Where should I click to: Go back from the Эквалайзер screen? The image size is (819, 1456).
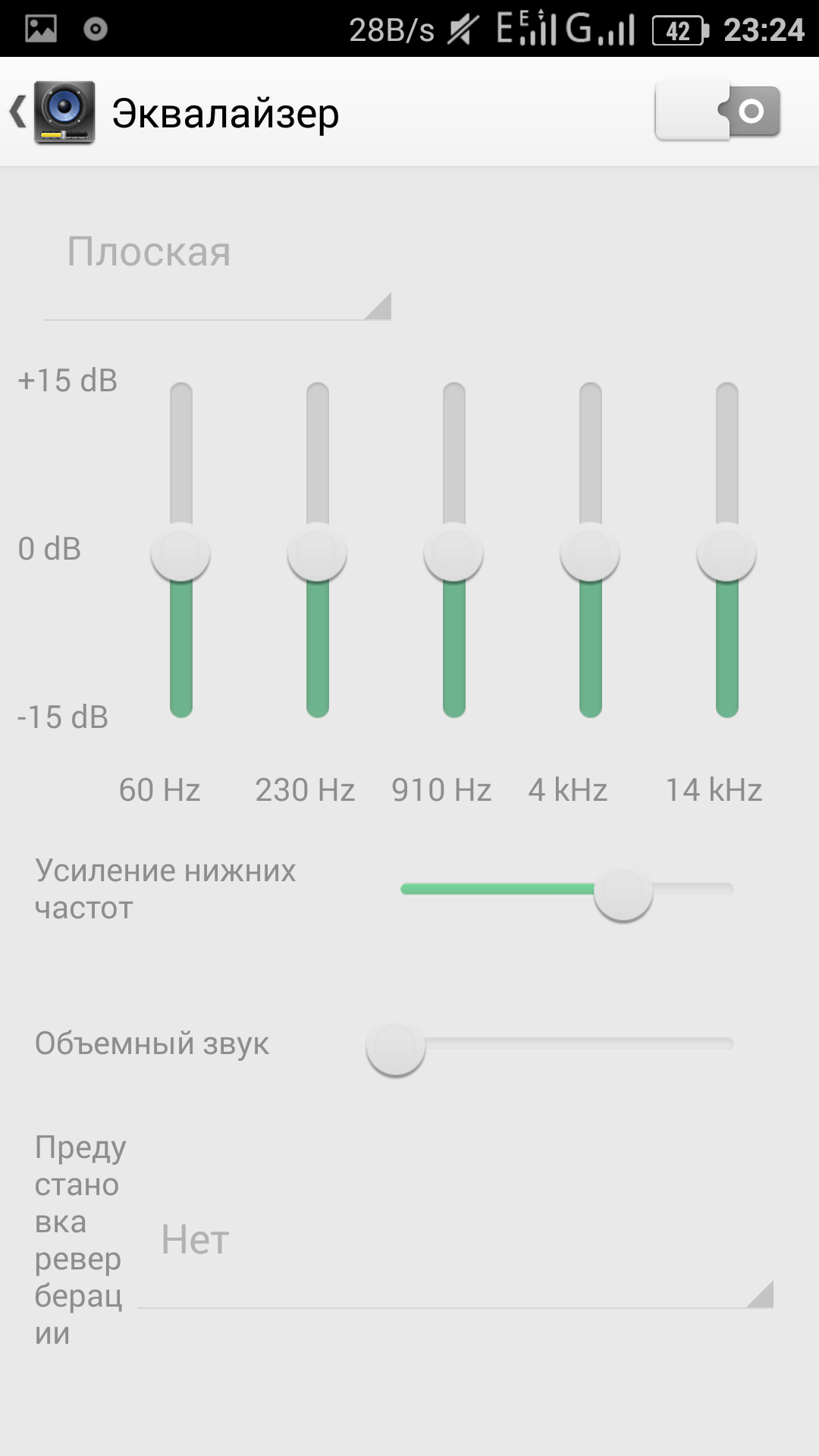50,112
